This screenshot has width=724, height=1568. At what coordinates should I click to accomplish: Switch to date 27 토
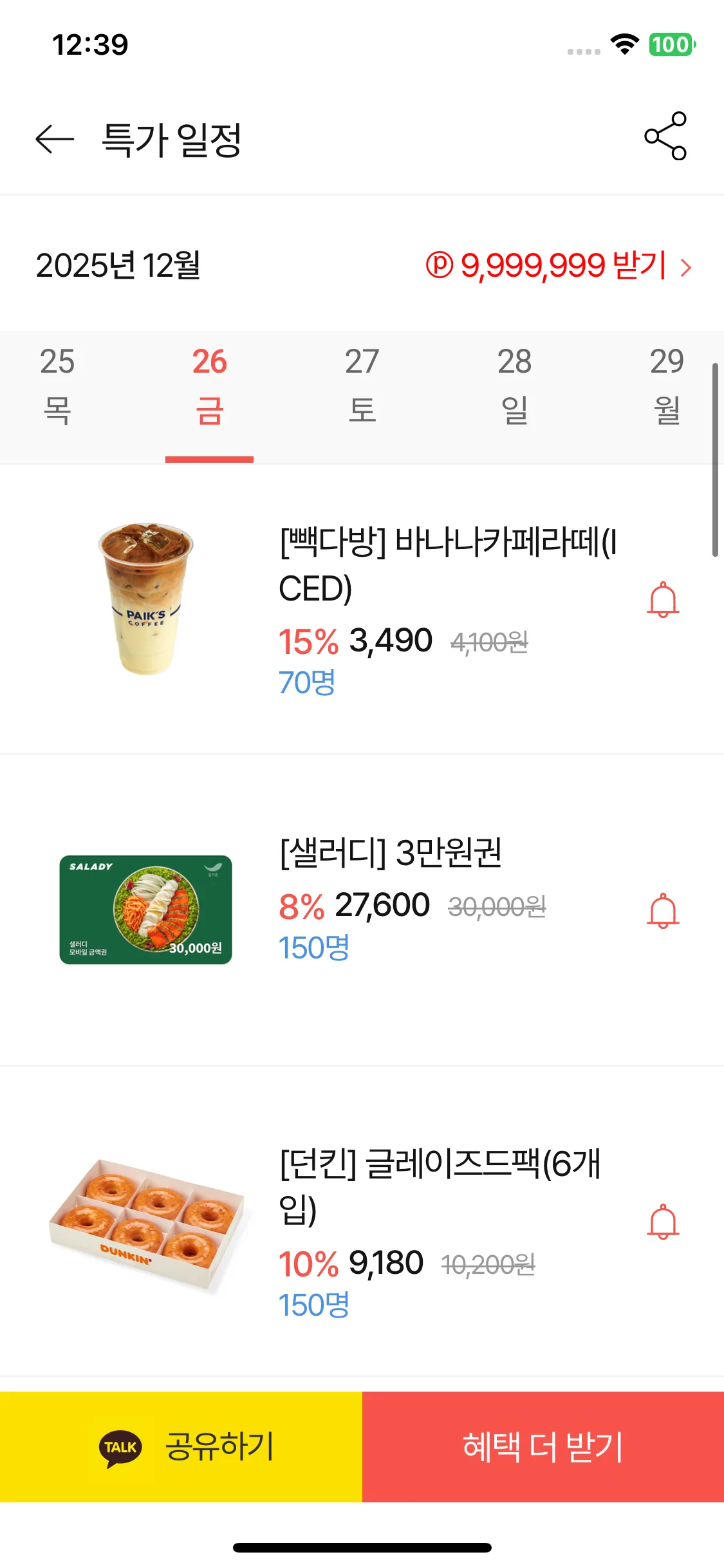(362, 385)
